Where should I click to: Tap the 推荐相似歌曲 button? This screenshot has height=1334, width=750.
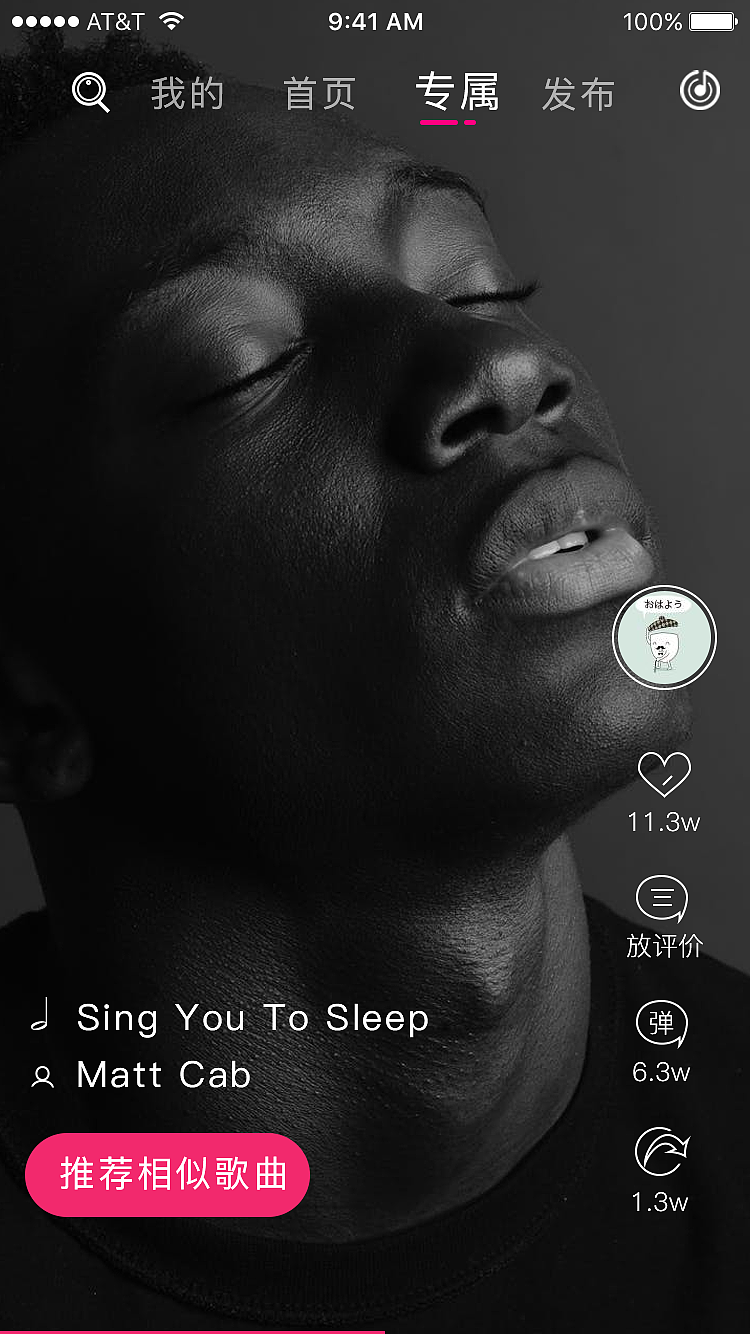168,1174
